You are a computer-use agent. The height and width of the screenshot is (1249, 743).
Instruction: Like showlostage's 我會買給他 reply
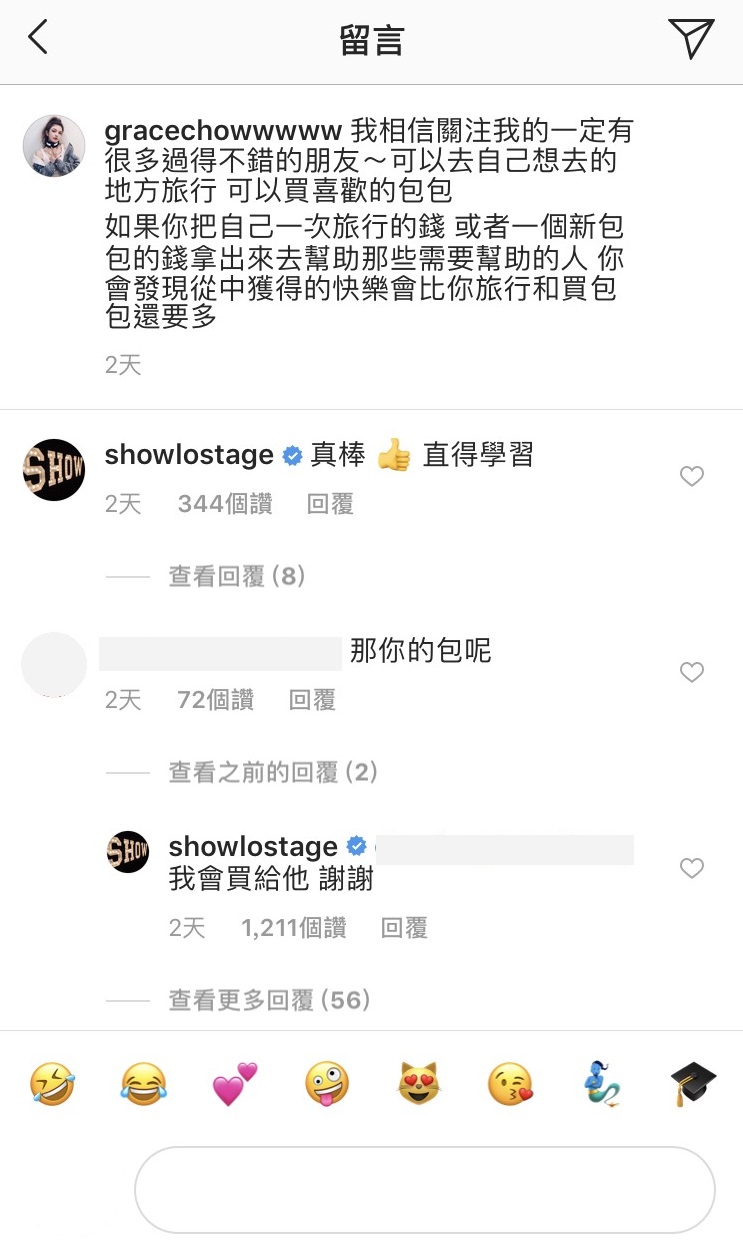[x=691, y=869]
